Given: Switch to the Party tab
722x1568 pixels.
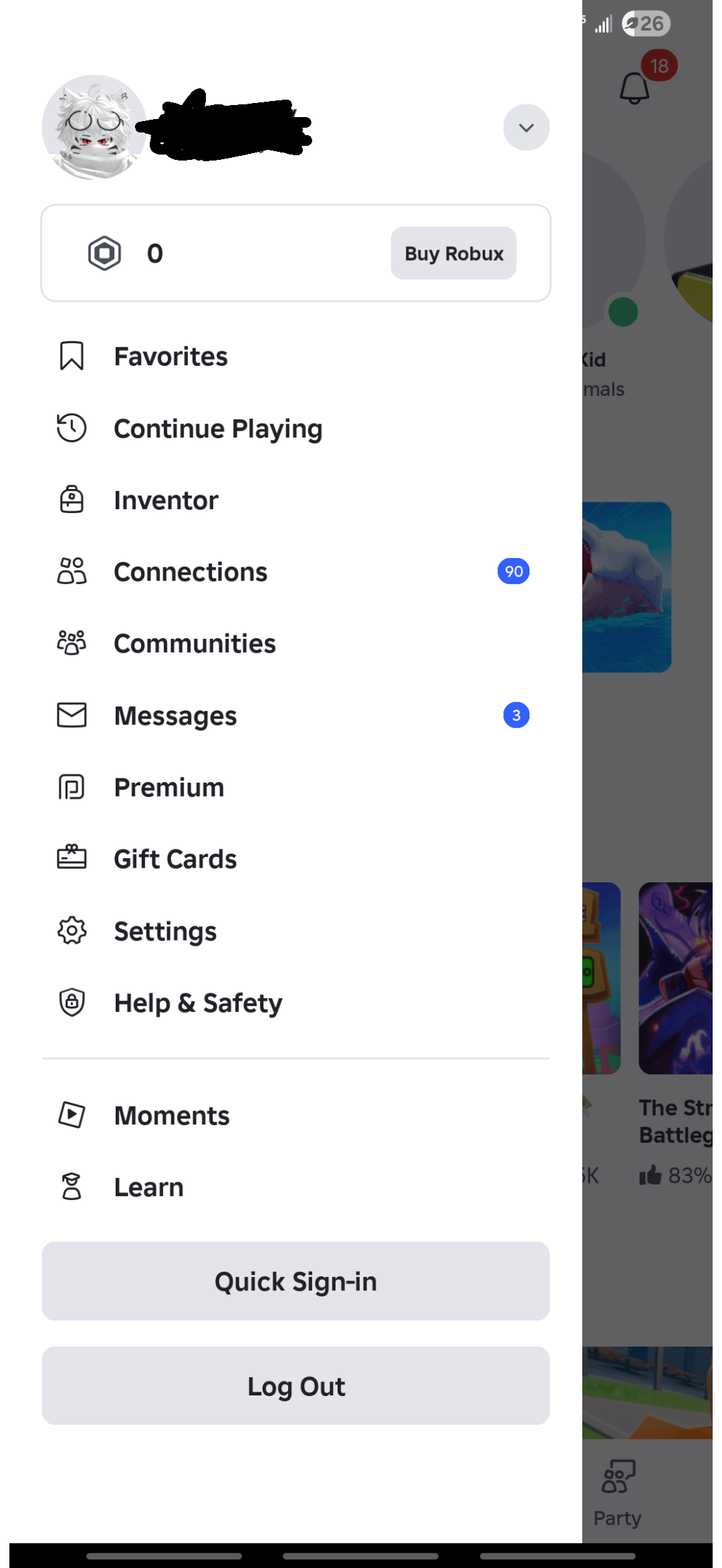Looking at the screenshot, I should point(618,1492).
